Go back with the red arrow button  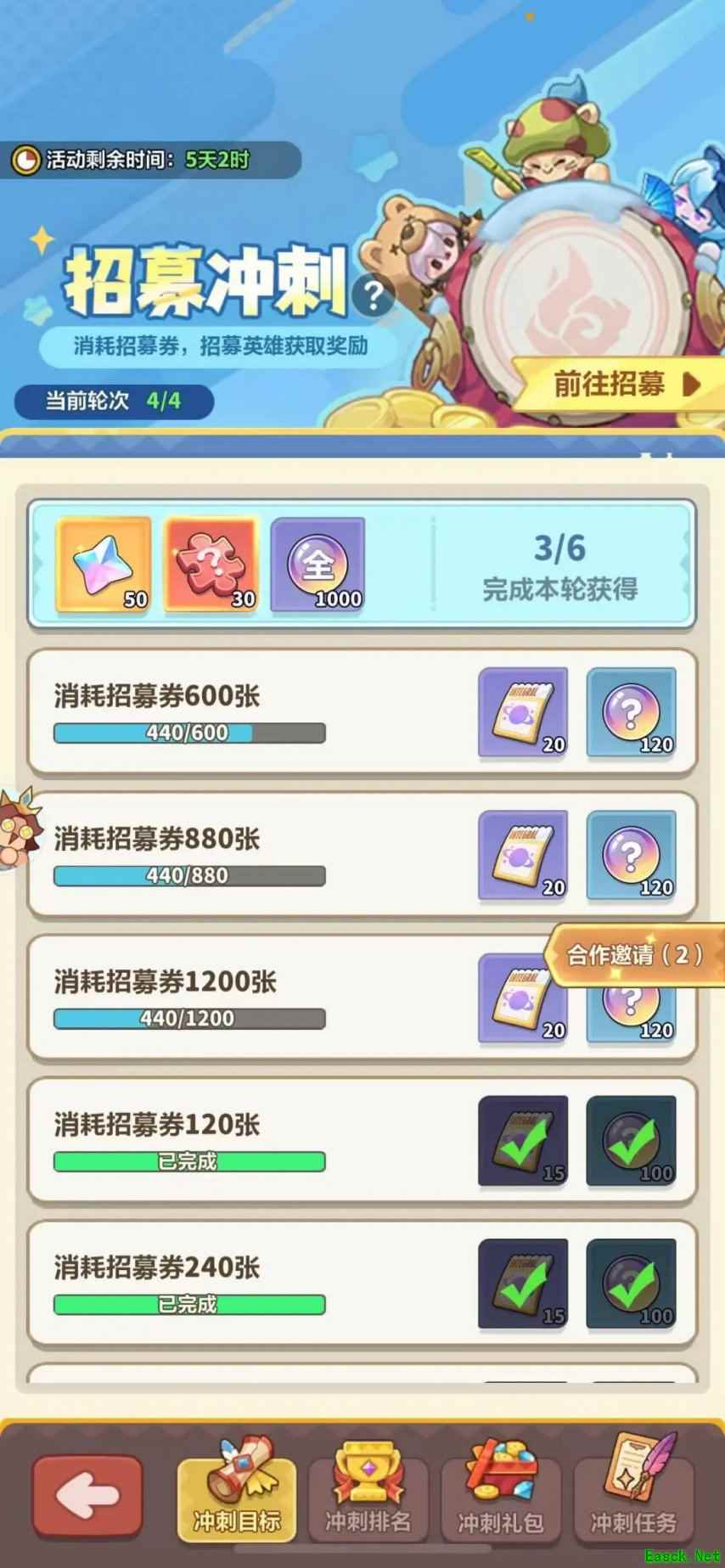pos(87,1497)
